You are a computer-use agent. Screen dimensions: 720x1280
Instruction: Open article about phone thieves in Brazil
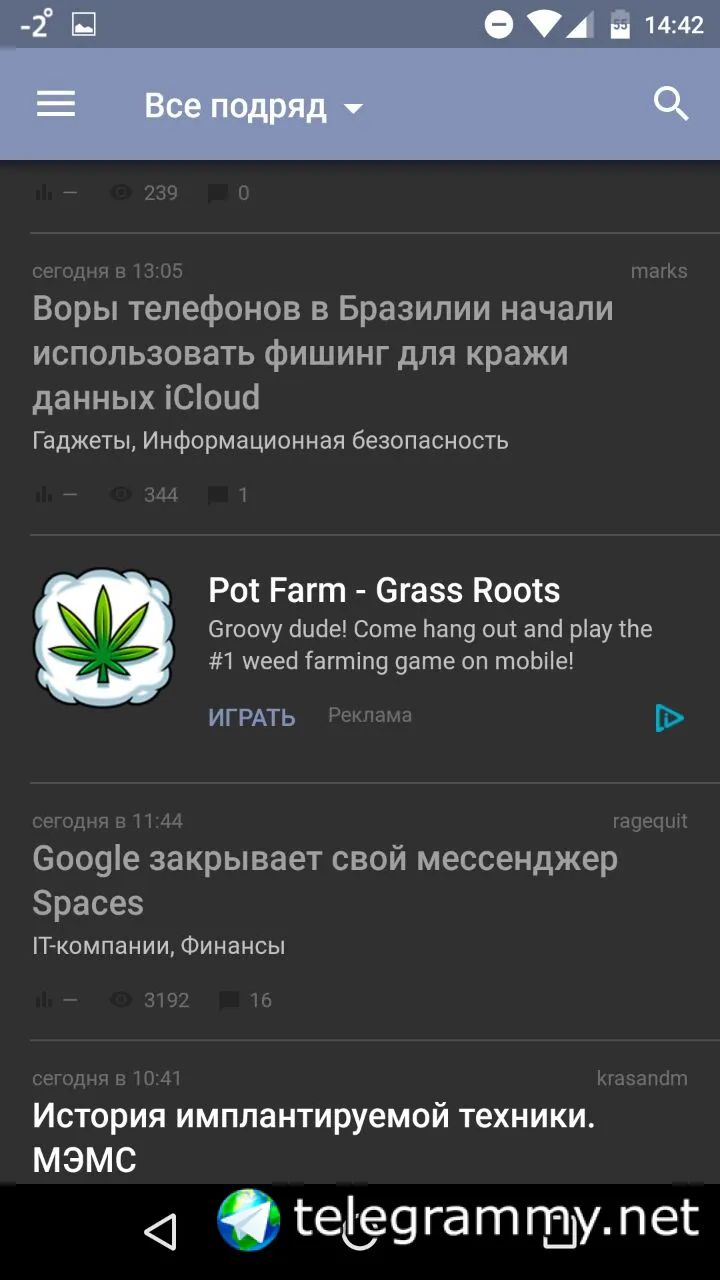(322, 353)
